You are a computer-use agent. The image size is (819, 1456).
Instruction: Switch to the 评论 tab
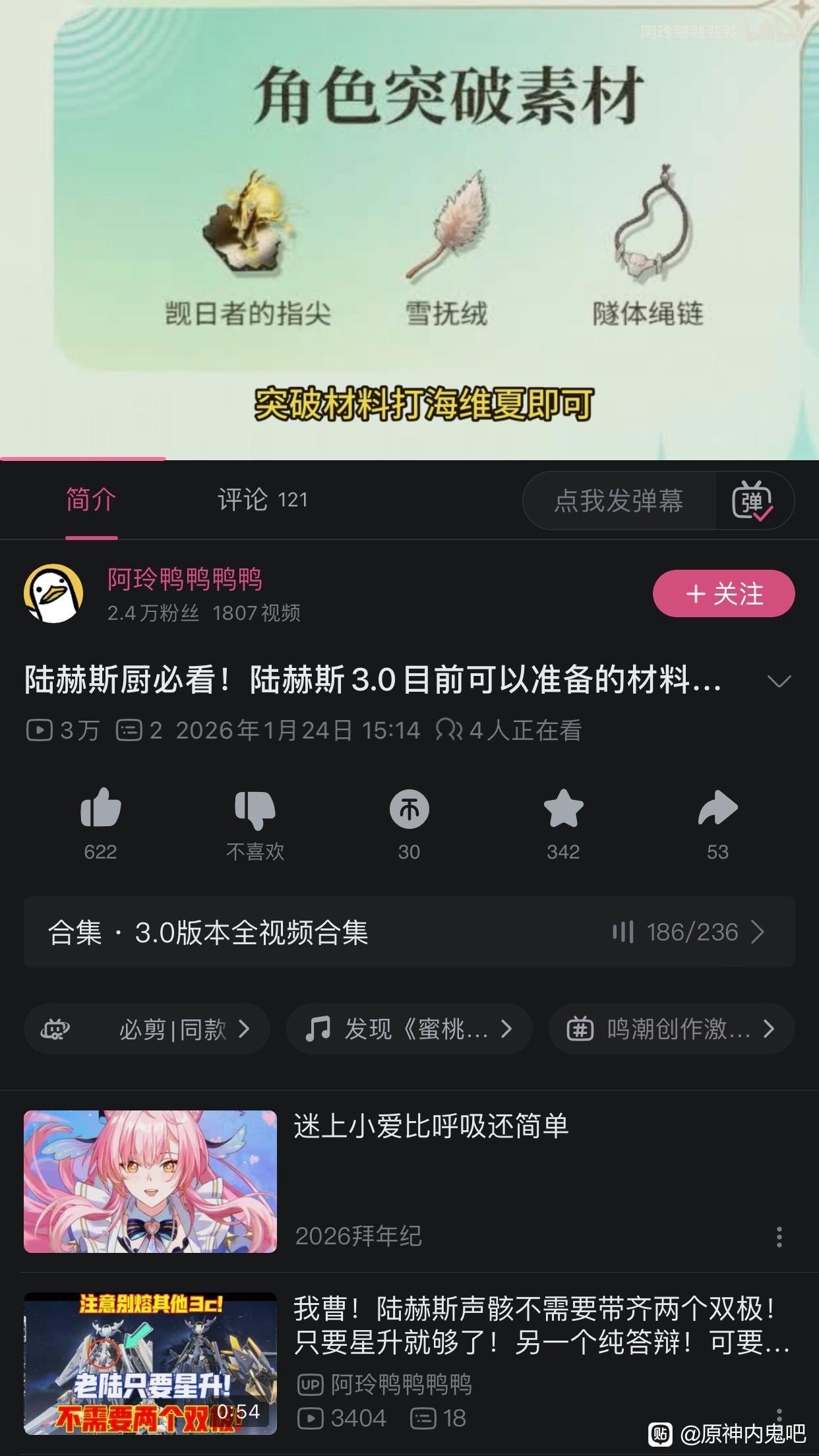click(x=262, y=500)
